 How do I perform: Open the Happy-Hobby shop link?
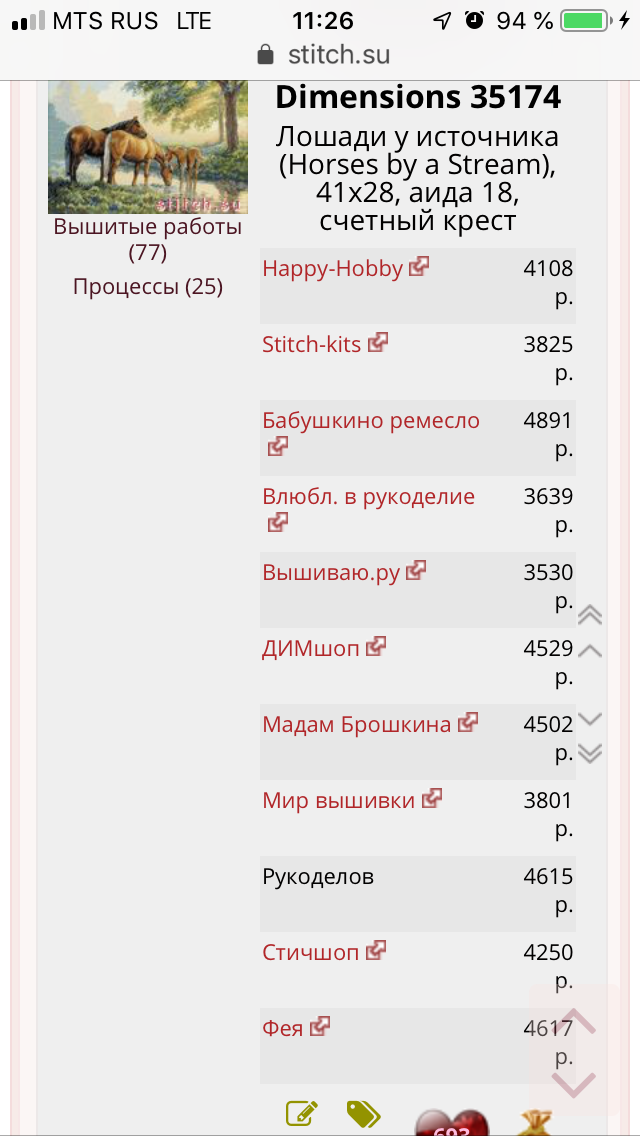click(x=333, y=268)
